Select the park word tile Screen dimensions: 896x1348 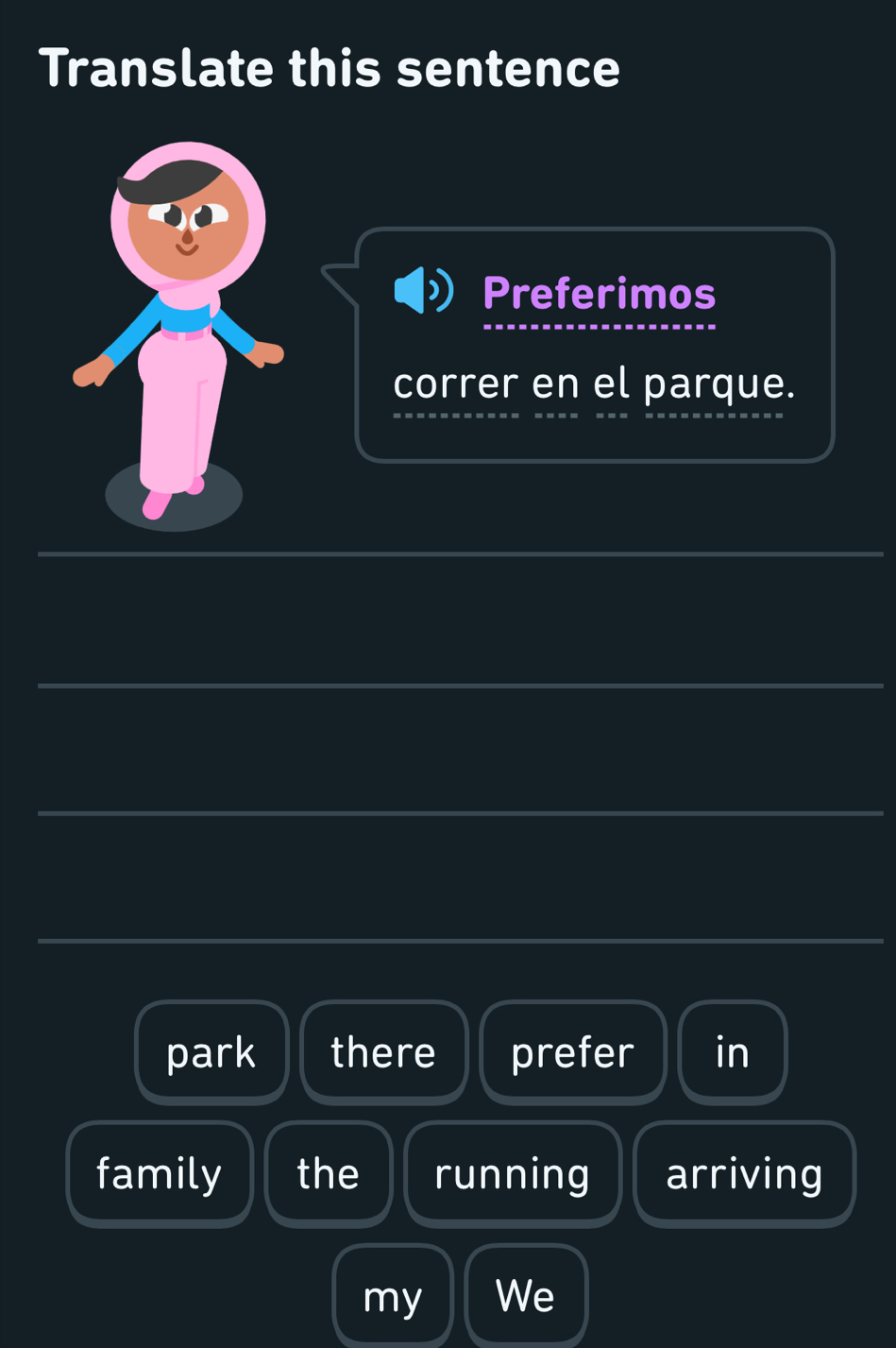coord(211,1050)
